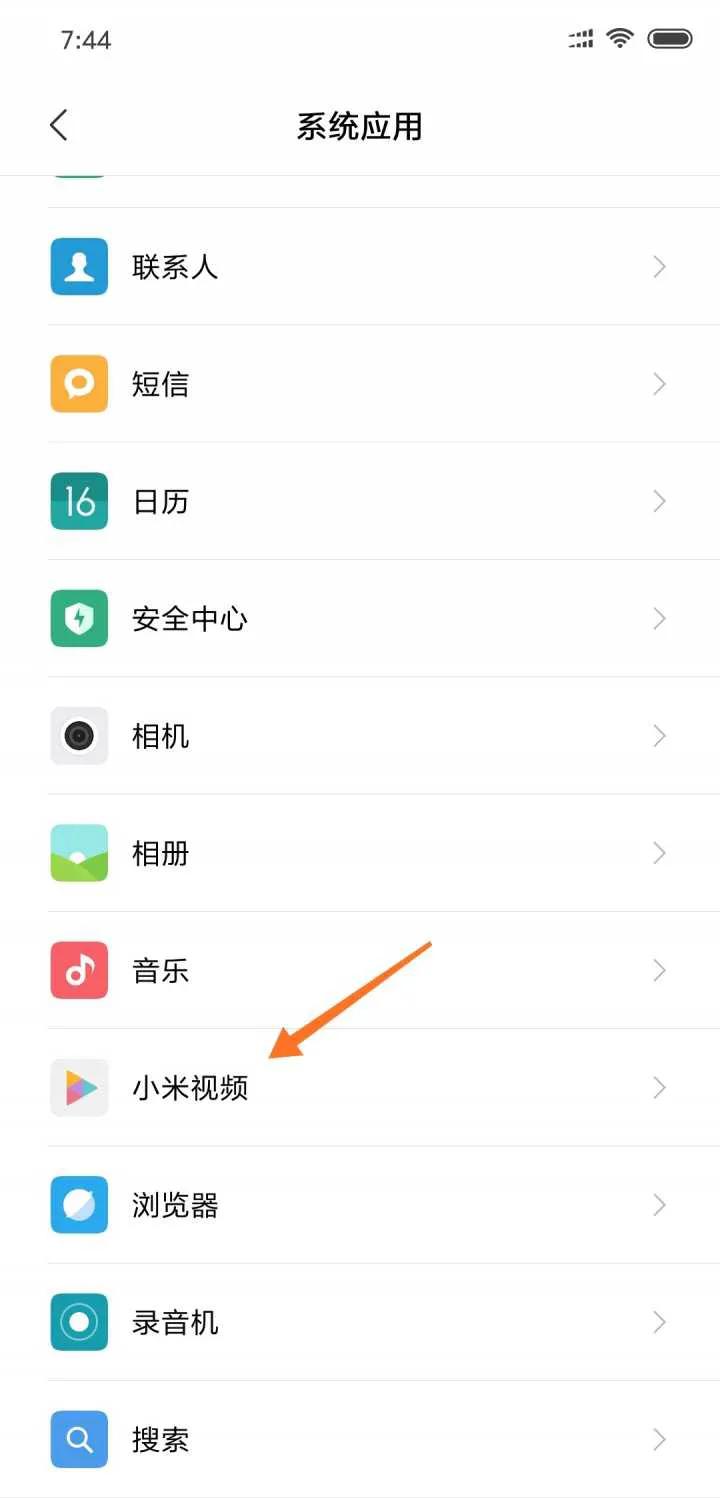This screenshot has width=720, height=1498.
Task: Tap the Wi-Fi icon in status bar
Action: (x=619, y=38)
